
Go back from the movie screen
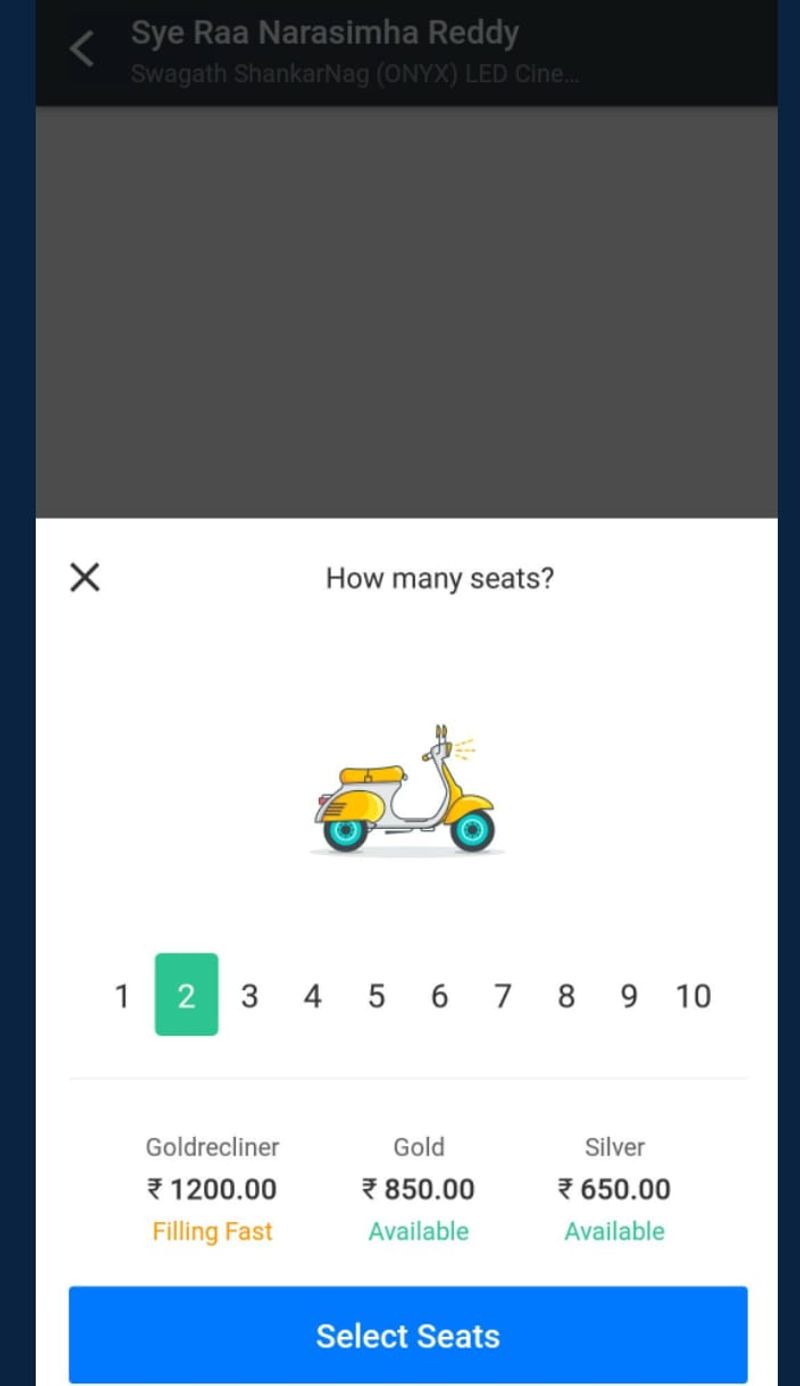82,48
